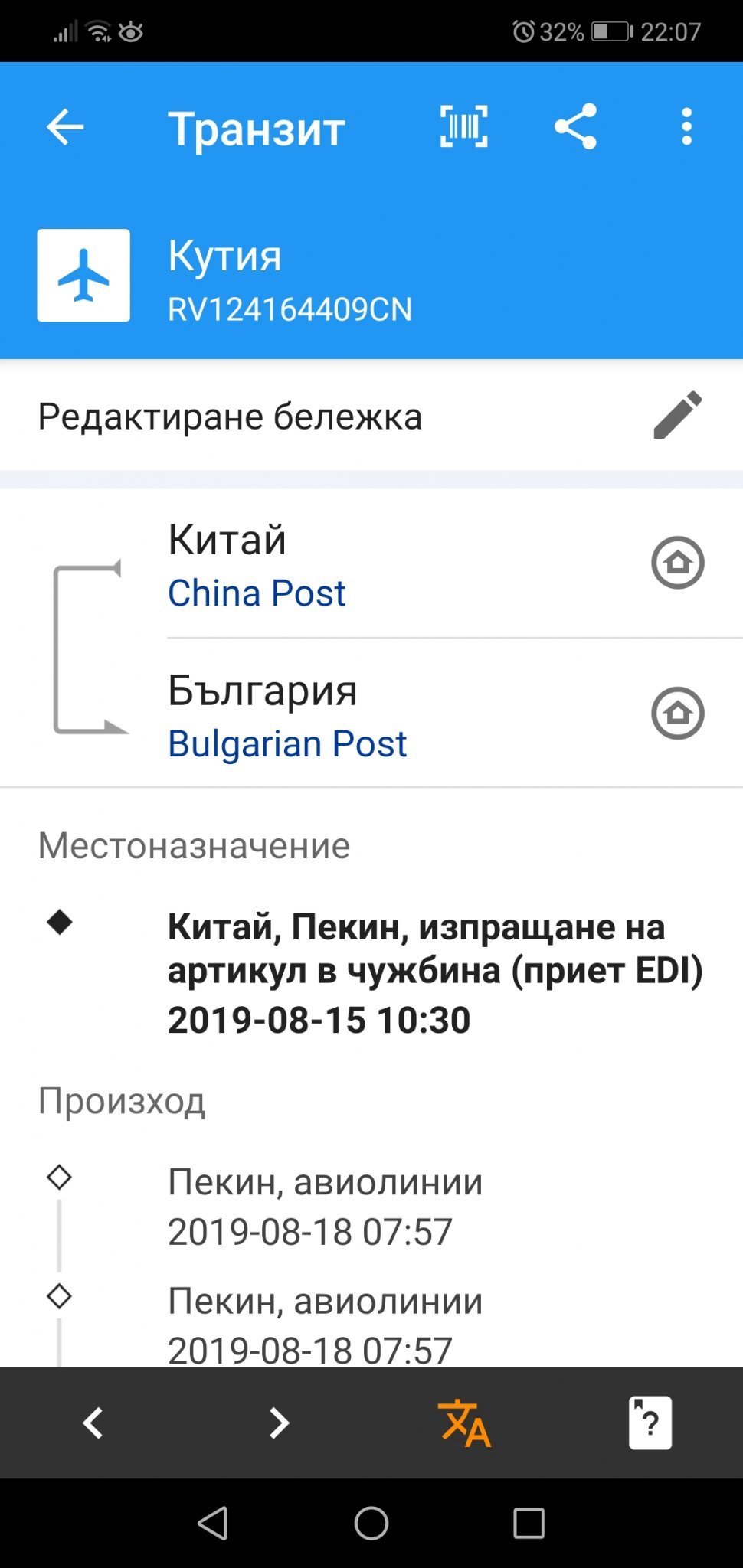Open Bulgarian Post home page icon

pos(677,714)
